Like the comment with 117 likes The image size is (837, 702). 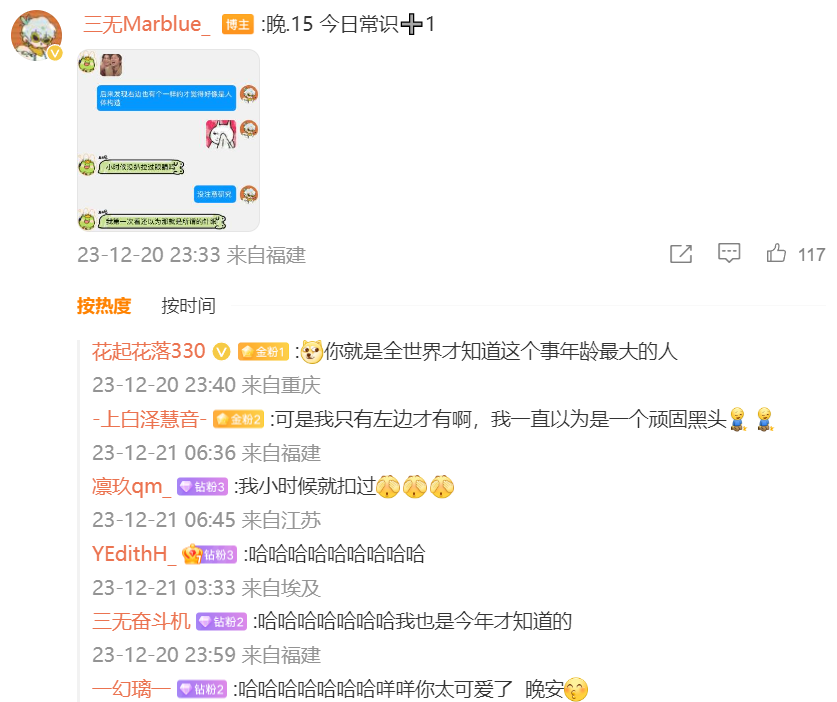point(777,254)
